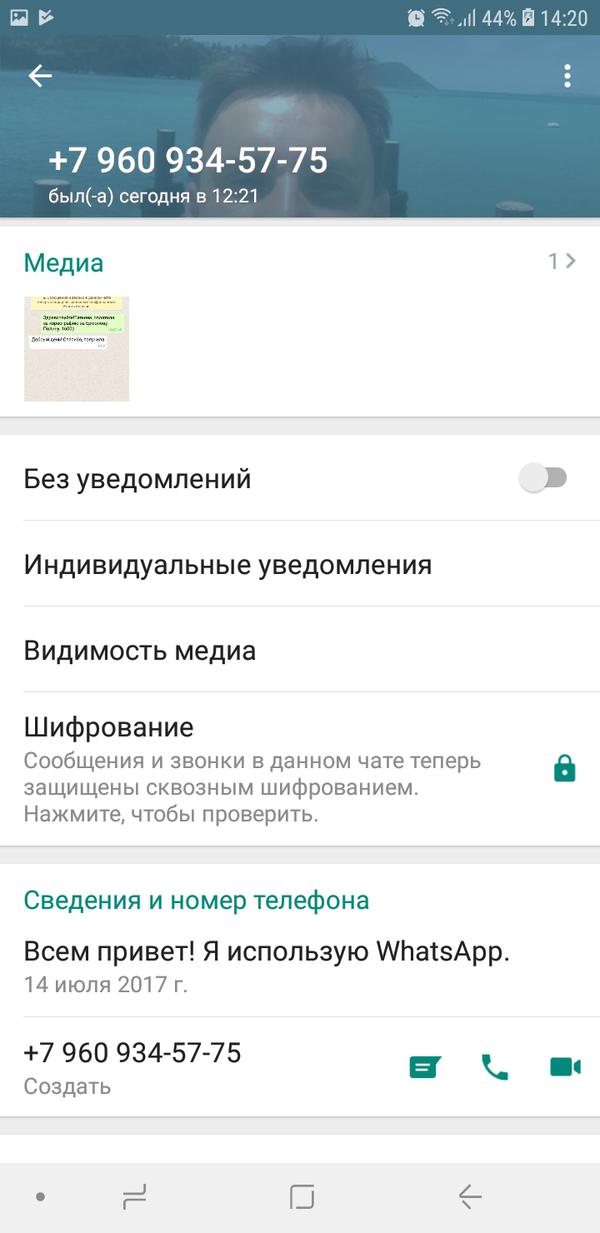This screenshot has height=1233, width=600.
Task: View all media via the chevron
Action: 563,262
